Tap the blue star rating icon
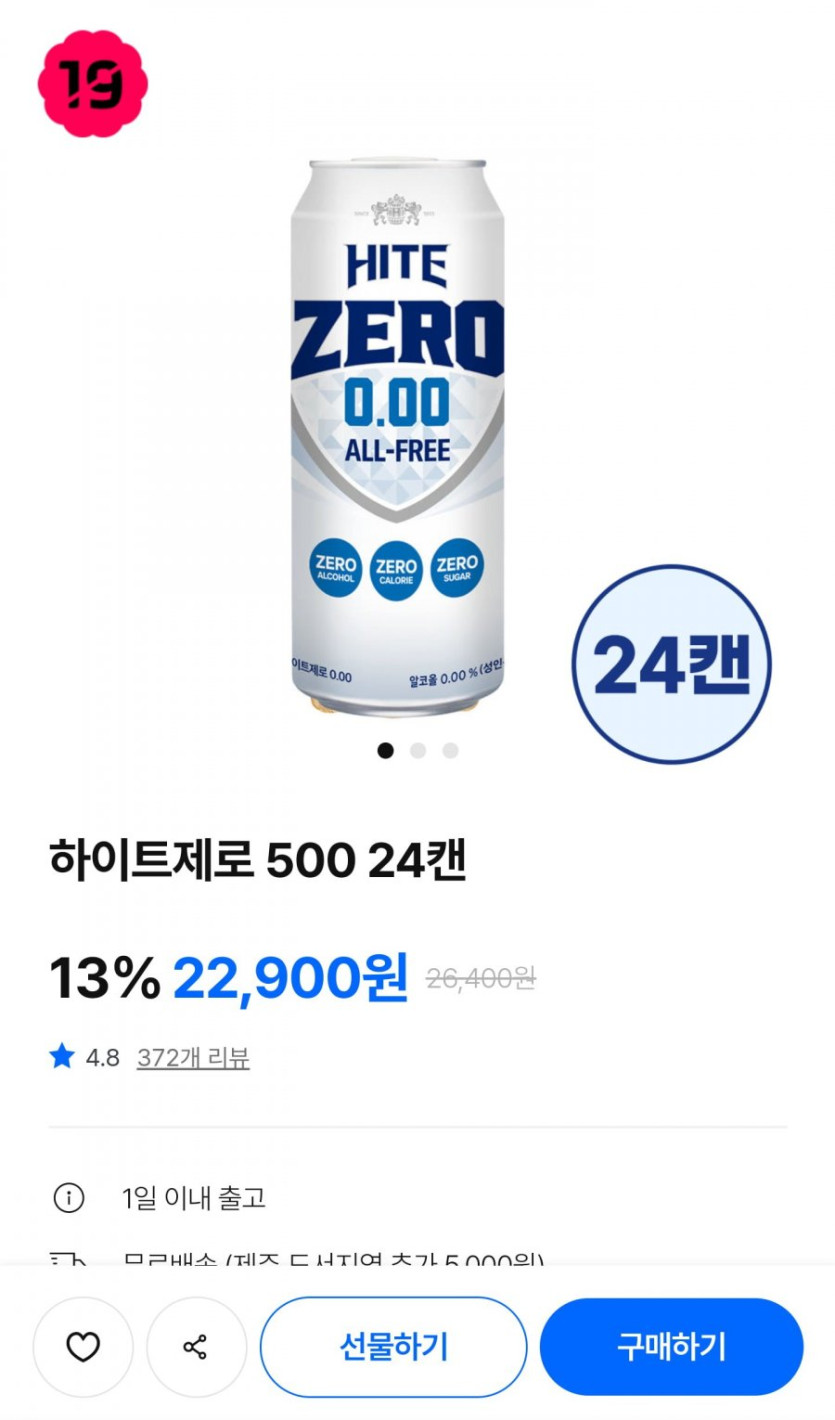 point(62,1054)
